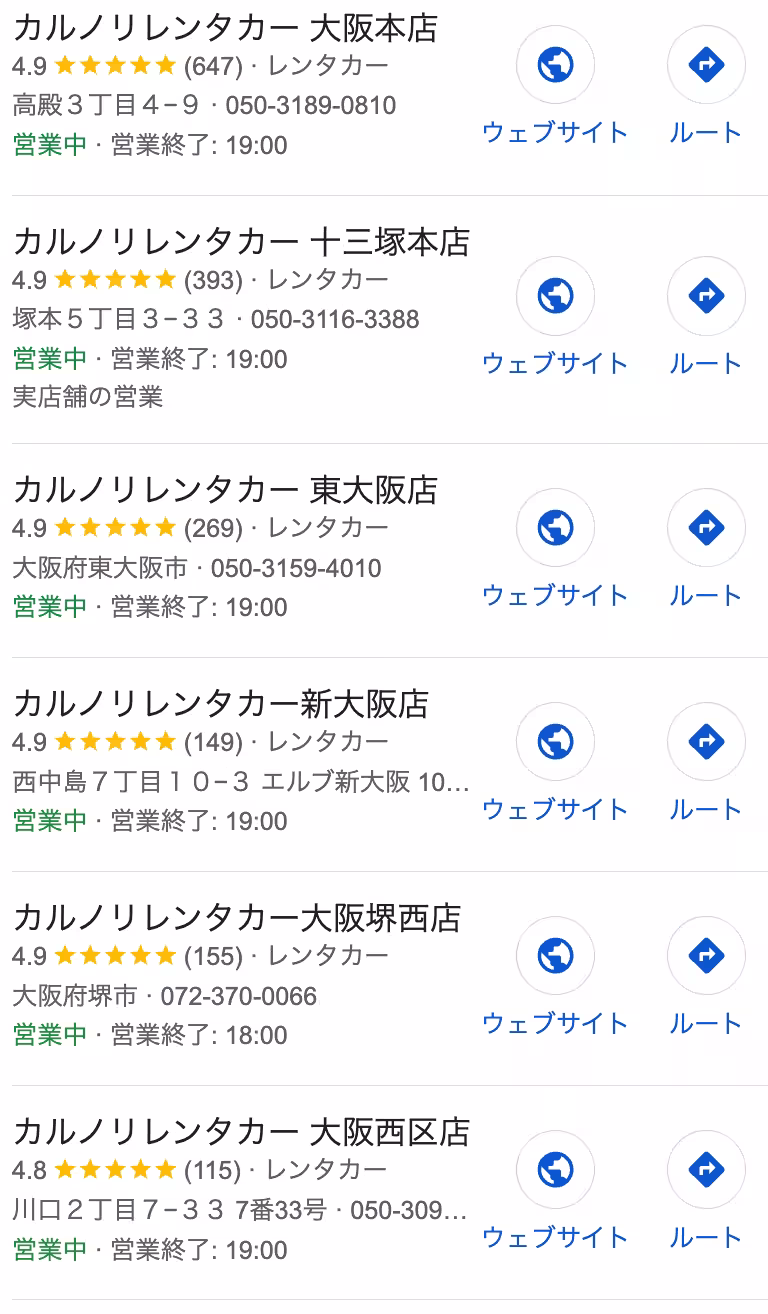Click the website globe icon for 大阪本店

555,63
